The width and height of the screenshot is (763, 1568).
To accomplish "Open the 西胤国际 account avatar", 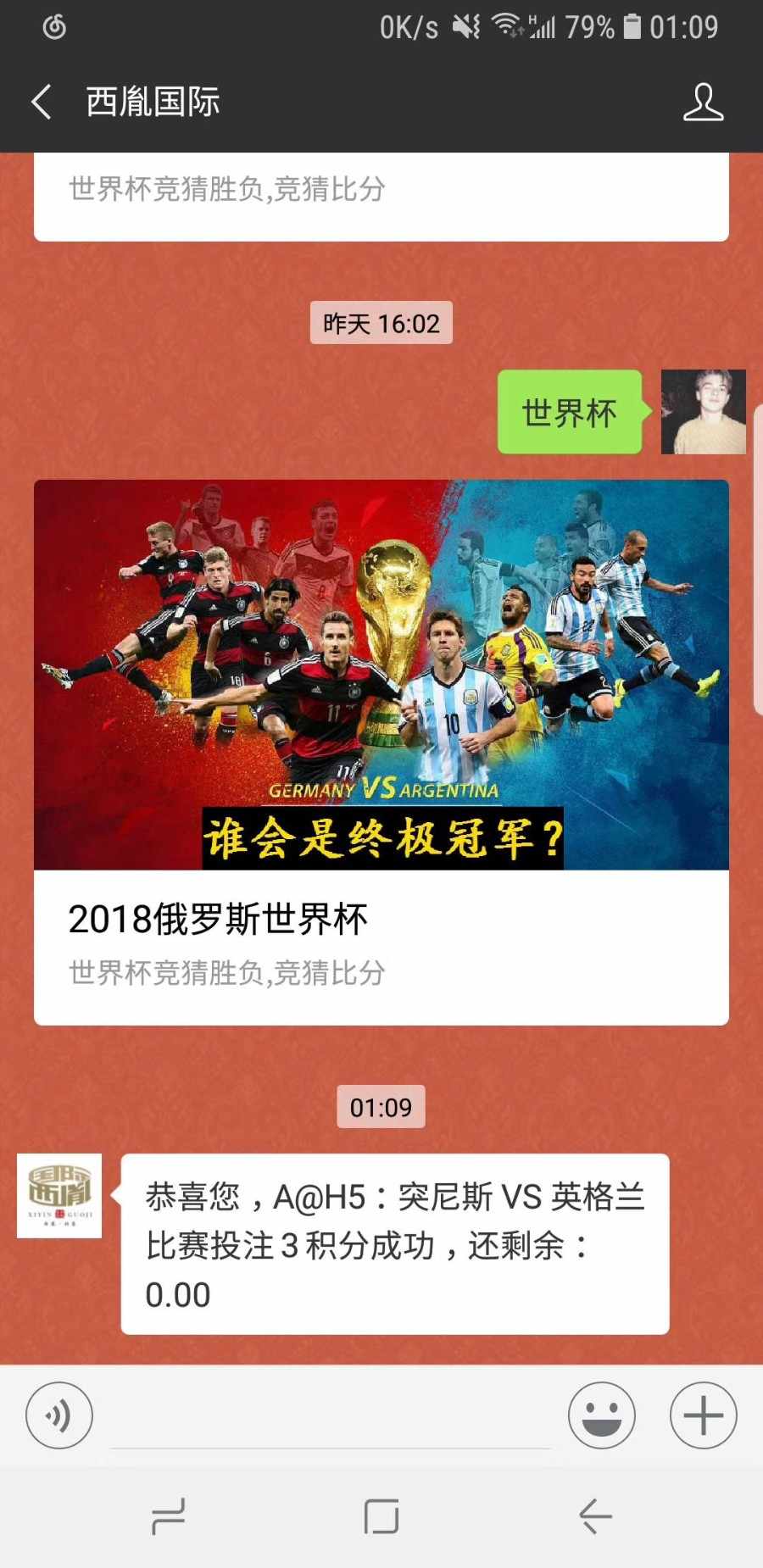I will tap(59, 1195).
